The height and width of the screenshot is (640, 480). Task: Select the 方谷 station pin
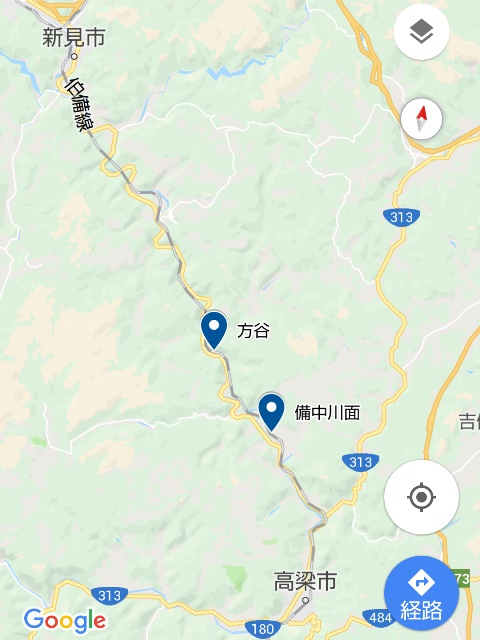point(214,329)
